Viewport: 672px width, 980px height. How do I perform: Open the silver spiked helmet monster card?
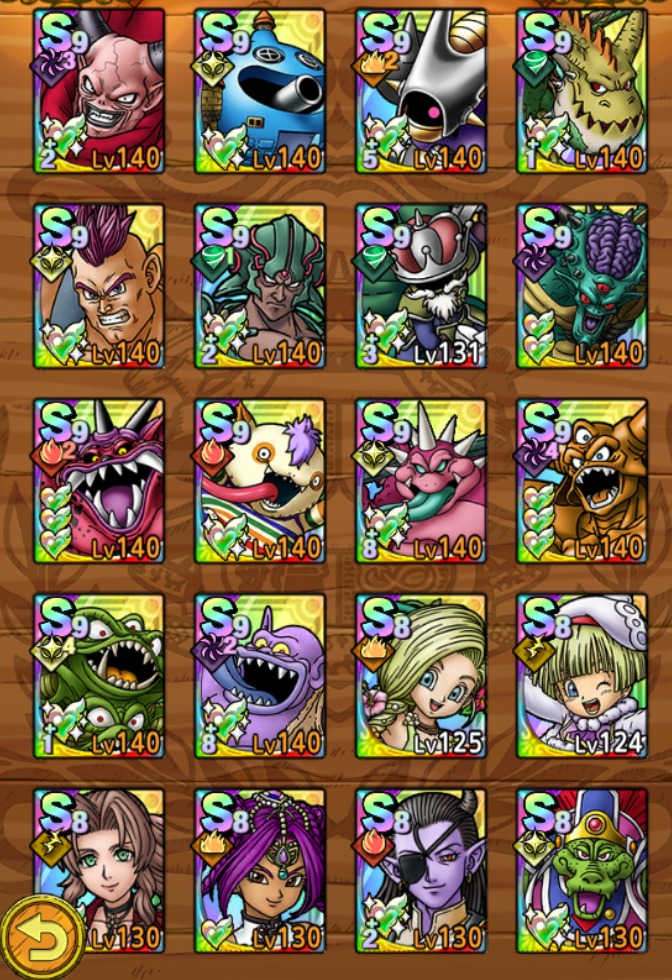click(422, 92)
